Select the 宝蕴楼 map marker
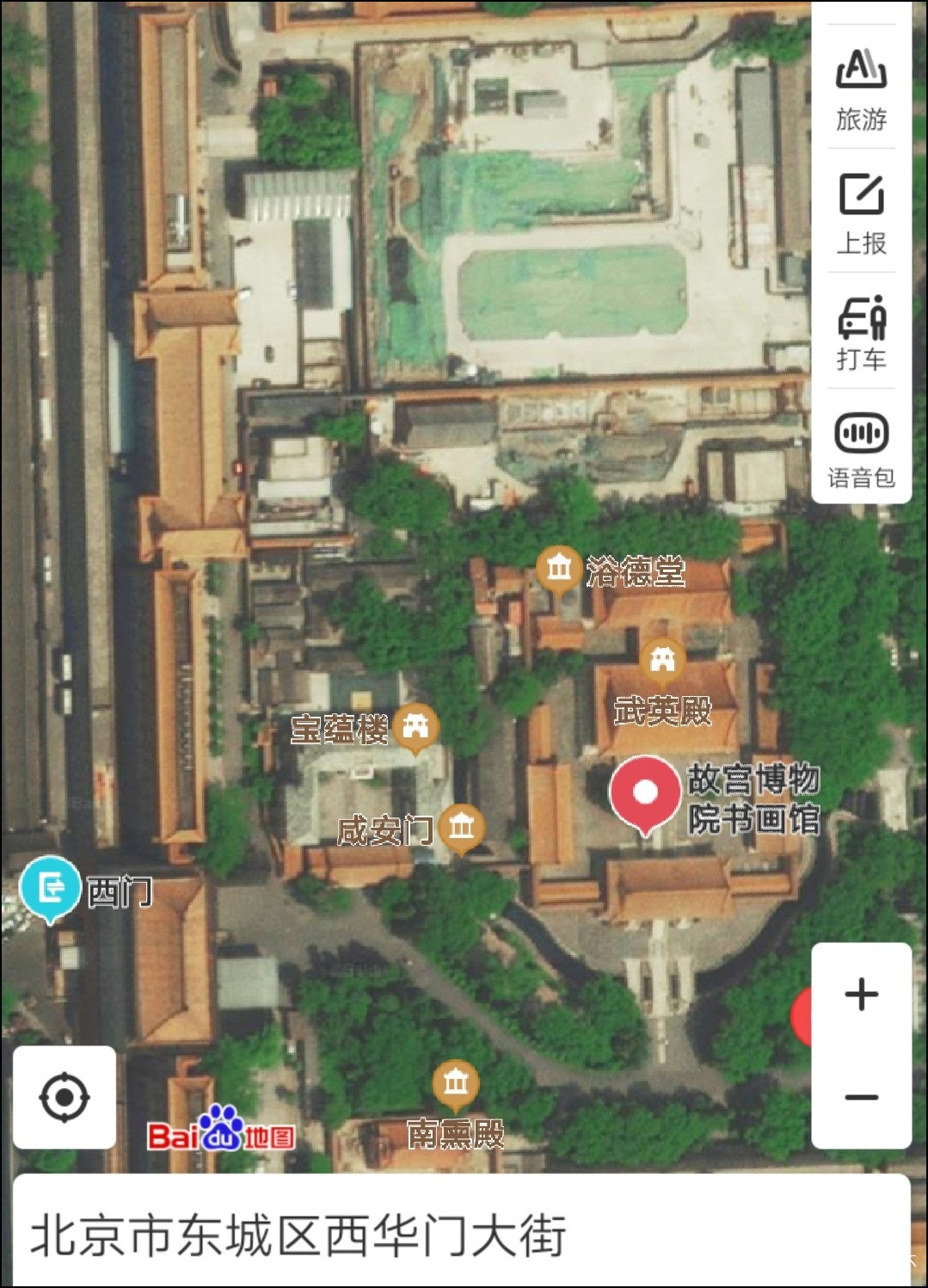 point(416,727)
